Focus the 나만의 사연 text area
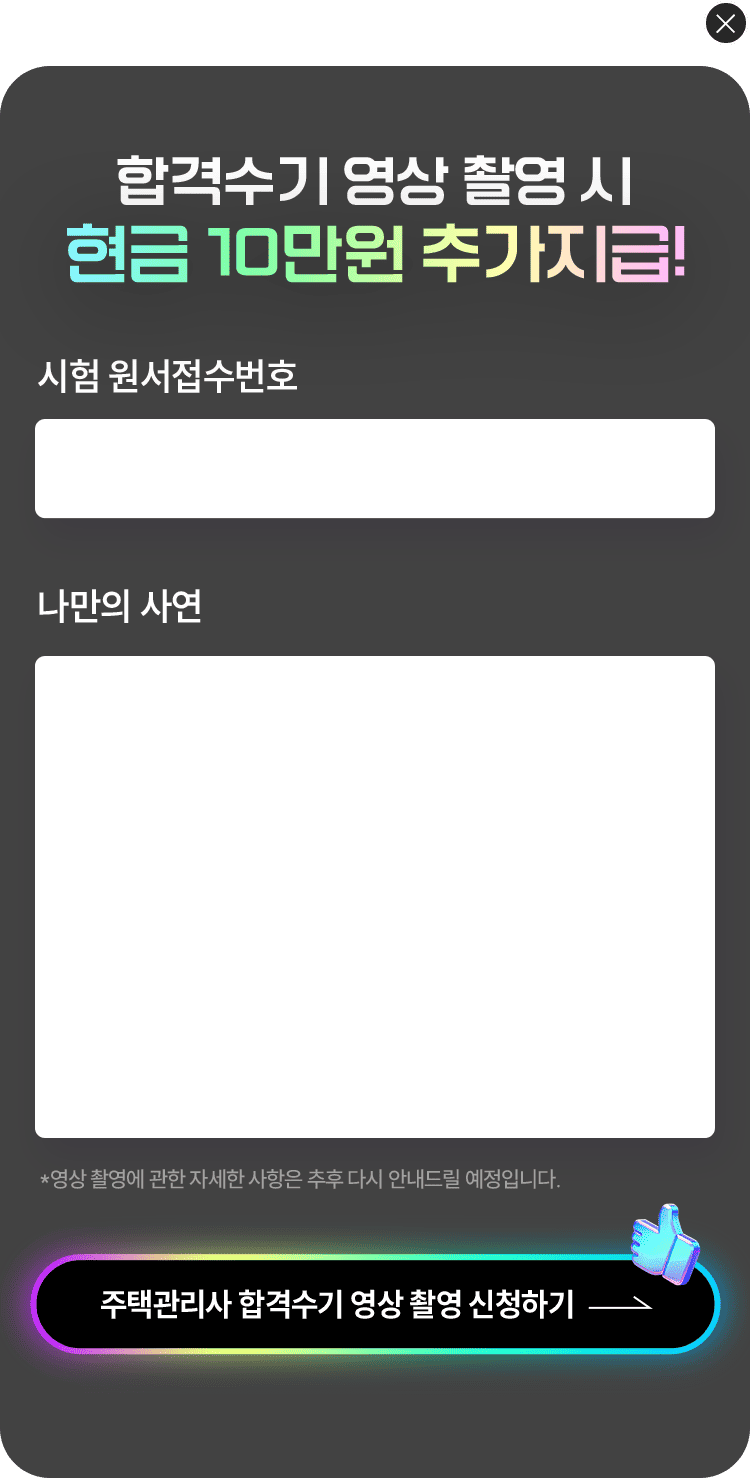This screenshot has width=750, height=1478. click(x=375, y=897)
